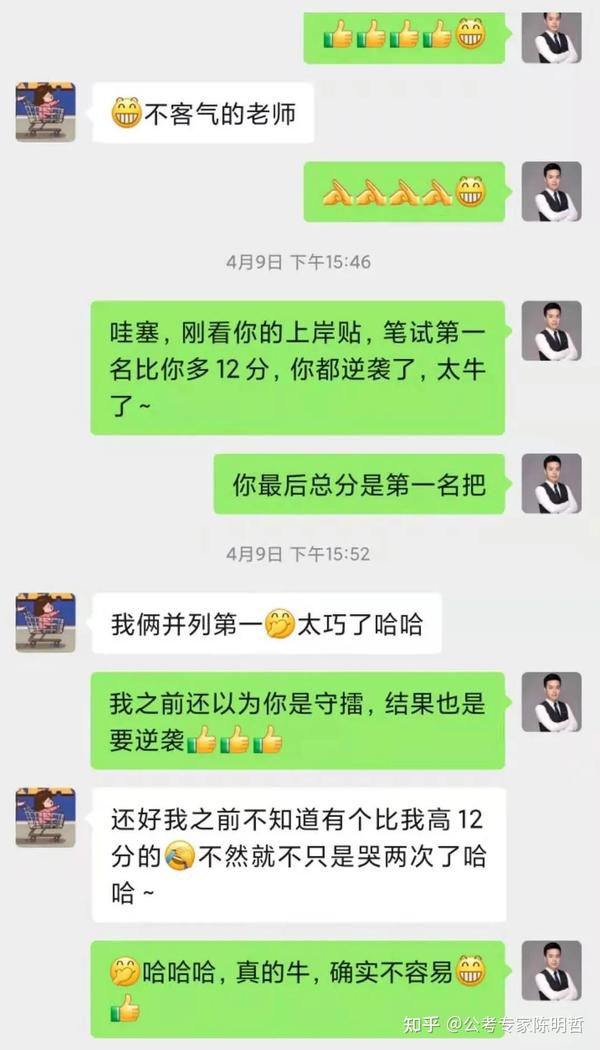Tap avatar next to 我俩并列第一 message
Image resolution: width=600 pixels, height=1050 pixels.
(x=45, y=622)
